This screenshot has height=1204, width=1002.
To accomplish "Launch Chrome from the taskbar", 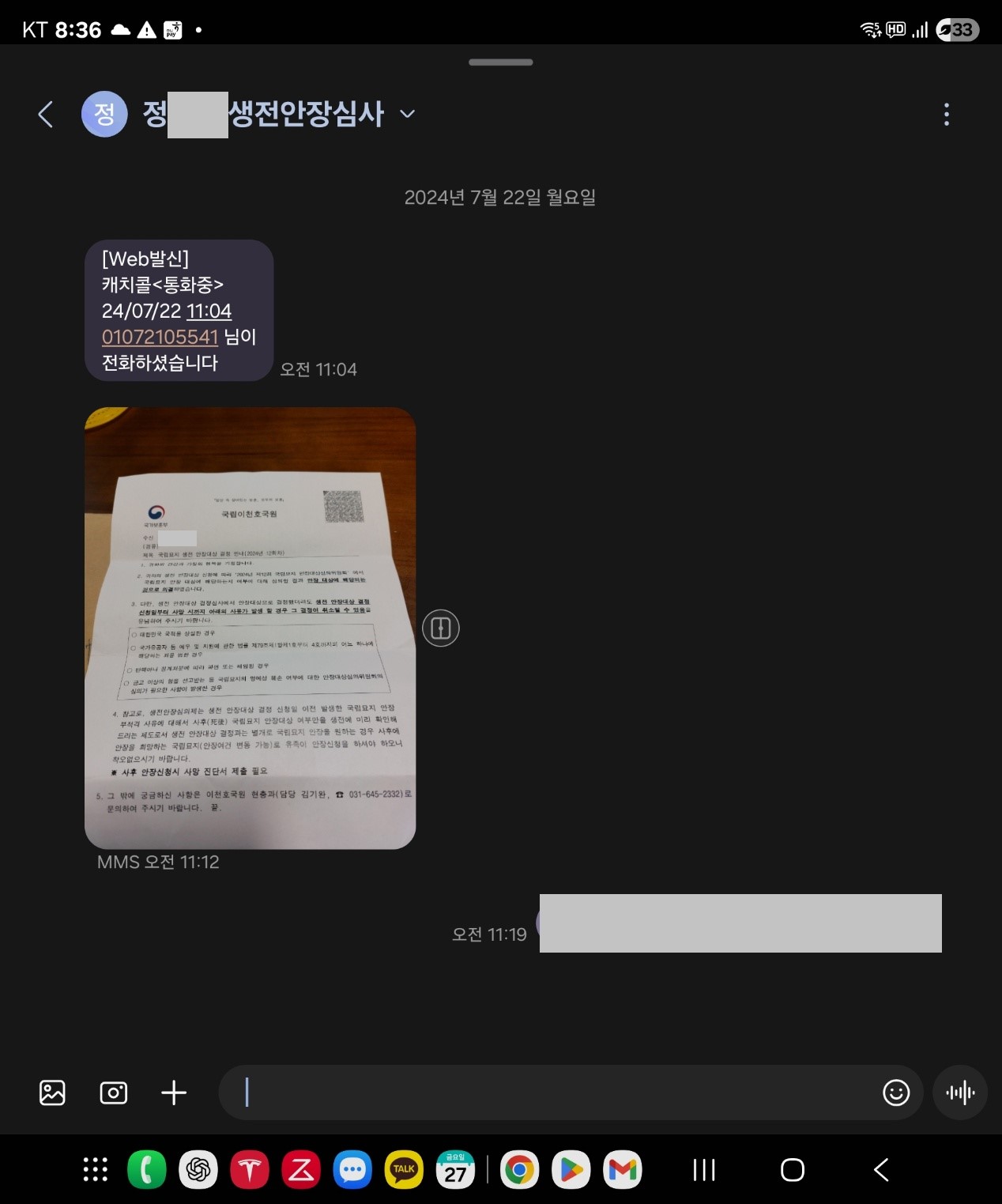I will tap(519, 1170).
